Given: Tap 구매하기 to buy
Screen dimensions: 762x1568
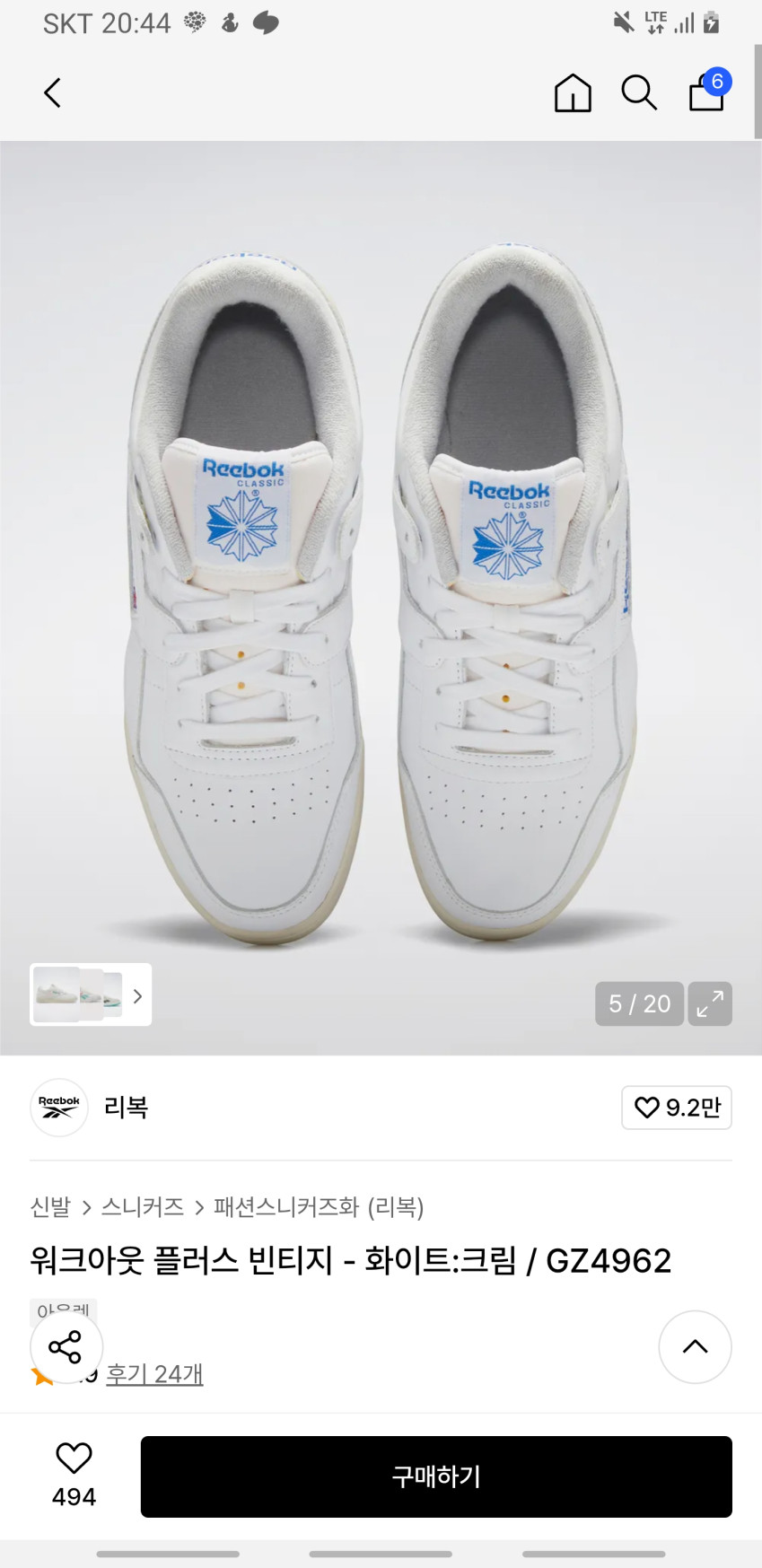Looking at the screenshot, I should [x=436, y=1476].
